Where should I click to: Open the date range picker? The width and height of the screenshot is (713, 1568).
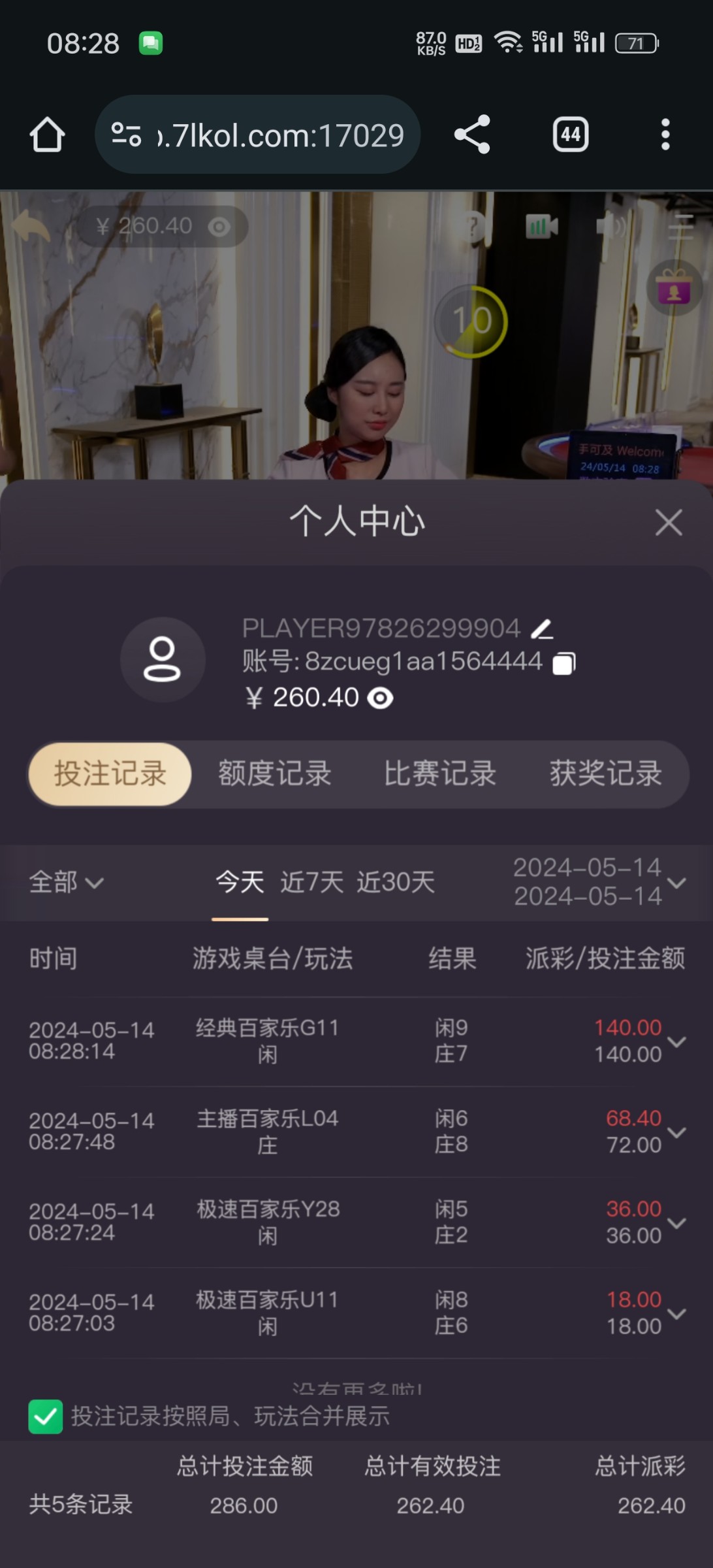598,883
